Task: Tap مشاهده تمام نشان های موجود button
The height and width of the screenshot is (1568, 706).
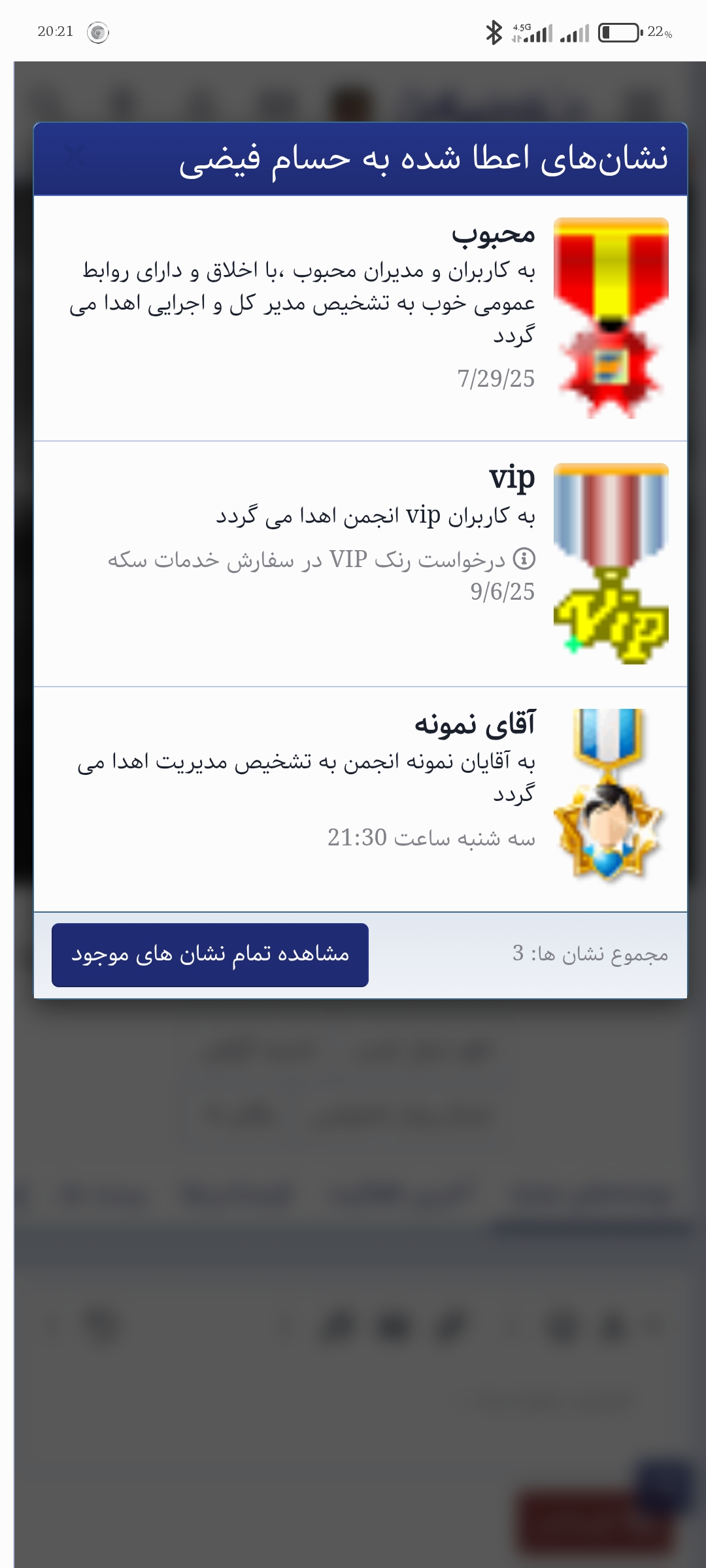Action: click(210, 955)
